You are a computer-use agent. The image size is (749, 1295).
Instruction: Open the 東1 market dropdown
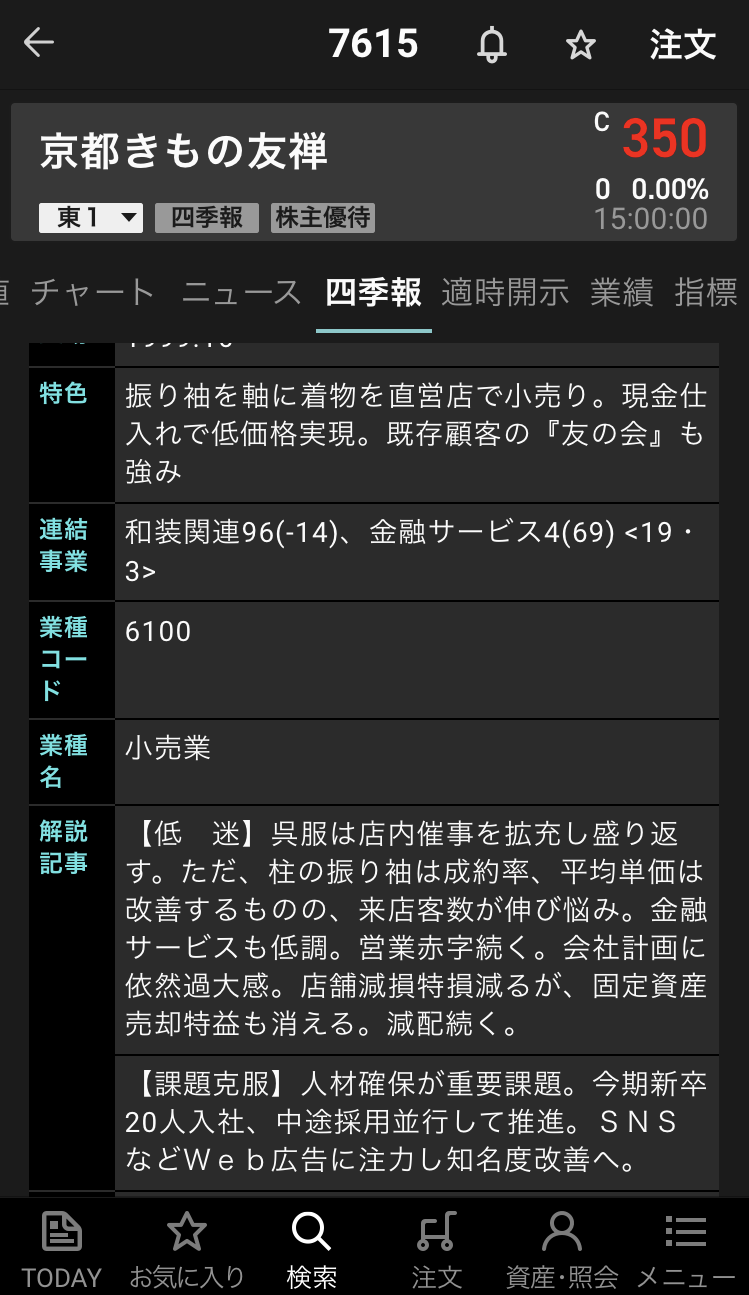tap(91, 218)
